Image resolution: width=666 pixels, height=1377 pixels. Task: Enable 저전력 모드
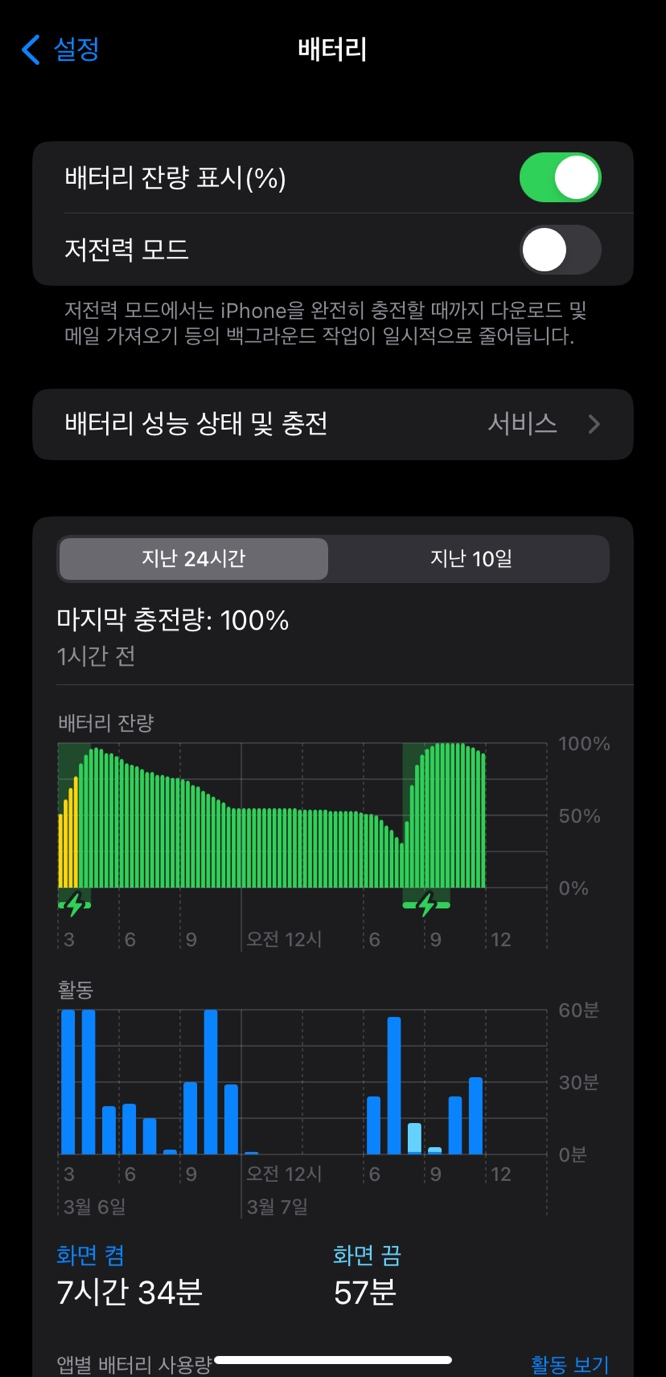[x=560, y=250]
